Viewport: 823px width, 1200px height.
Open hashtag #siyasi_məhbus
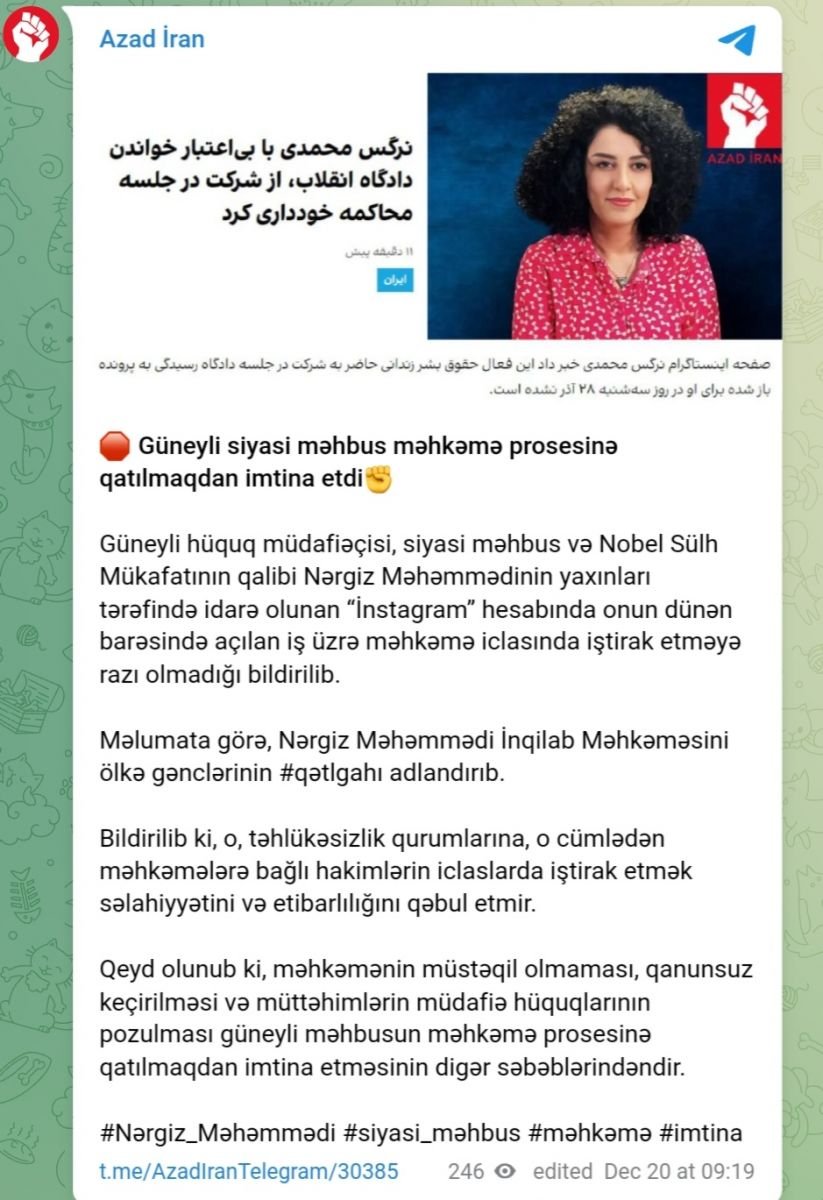click(432, 1133)
